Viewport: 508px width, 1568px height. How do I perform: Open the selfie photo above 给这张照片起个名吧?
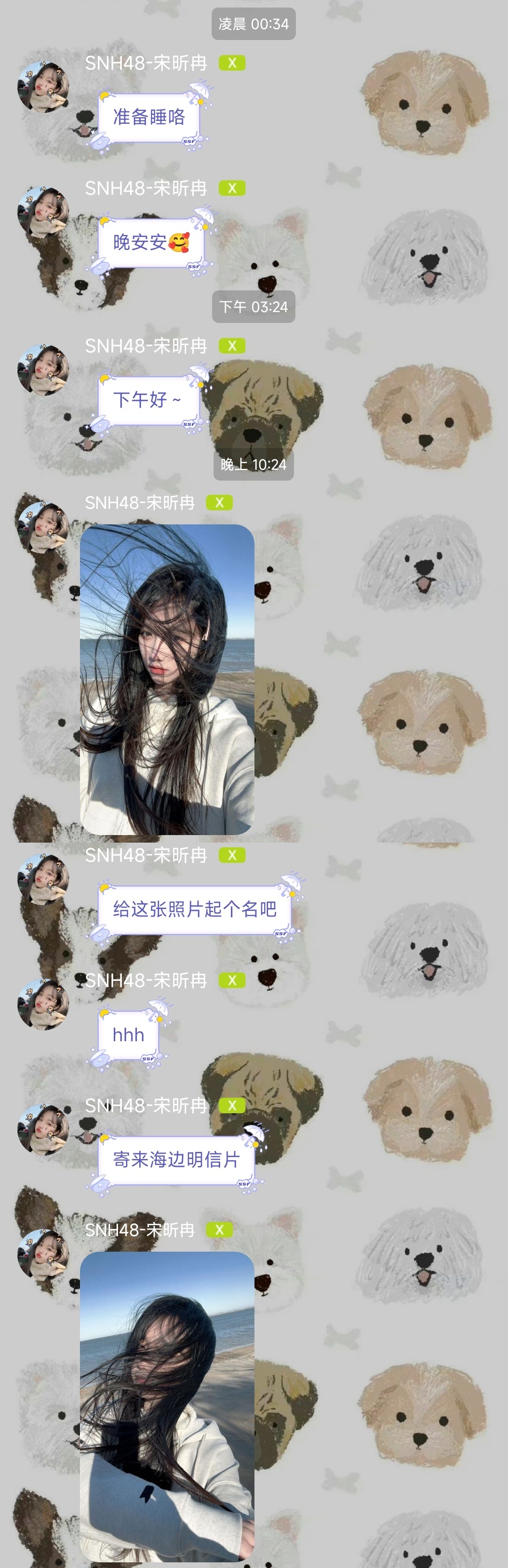click(167, 679)
